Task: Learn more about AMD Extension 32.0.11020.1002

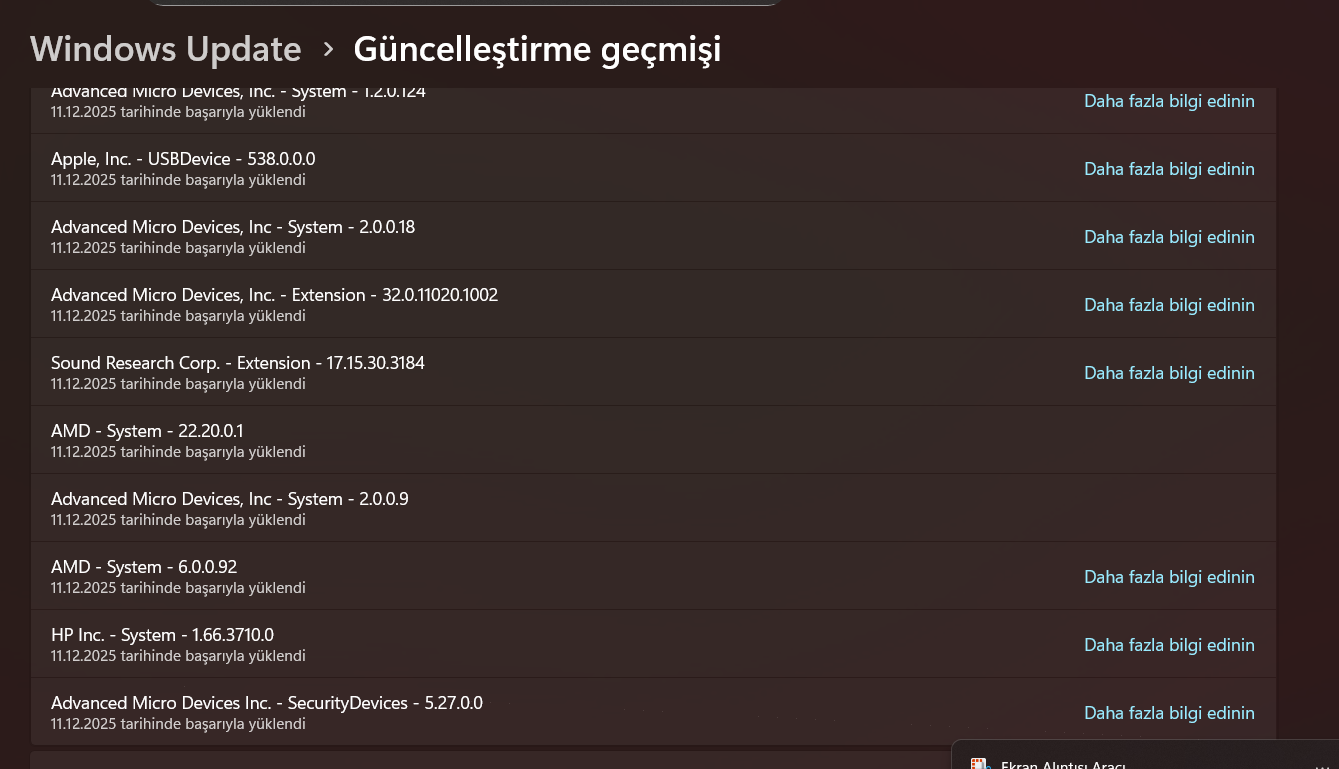Action: [x=1169, y=305]
